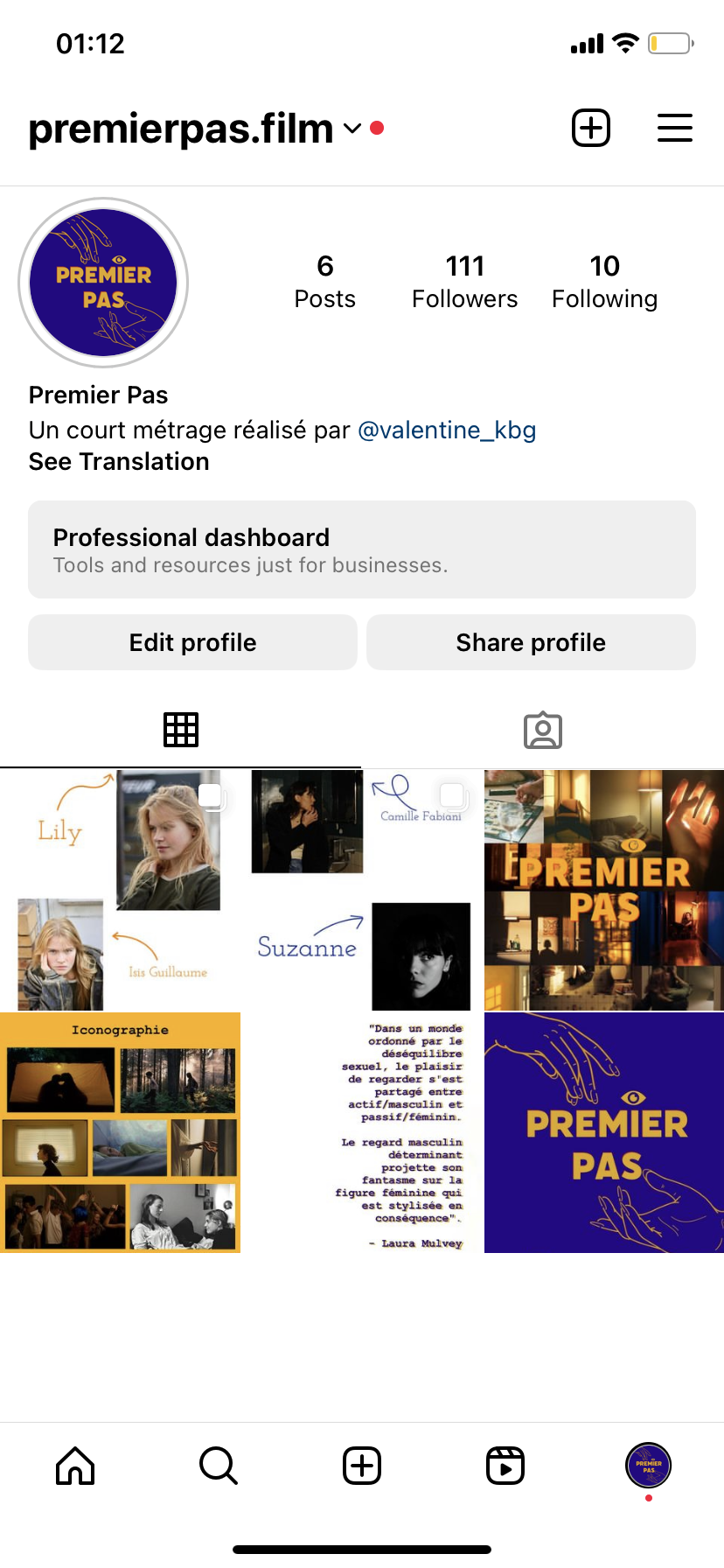Open the Iconographie post
The height and width of the screenshot is (1568, 724).
point(120,1132)
